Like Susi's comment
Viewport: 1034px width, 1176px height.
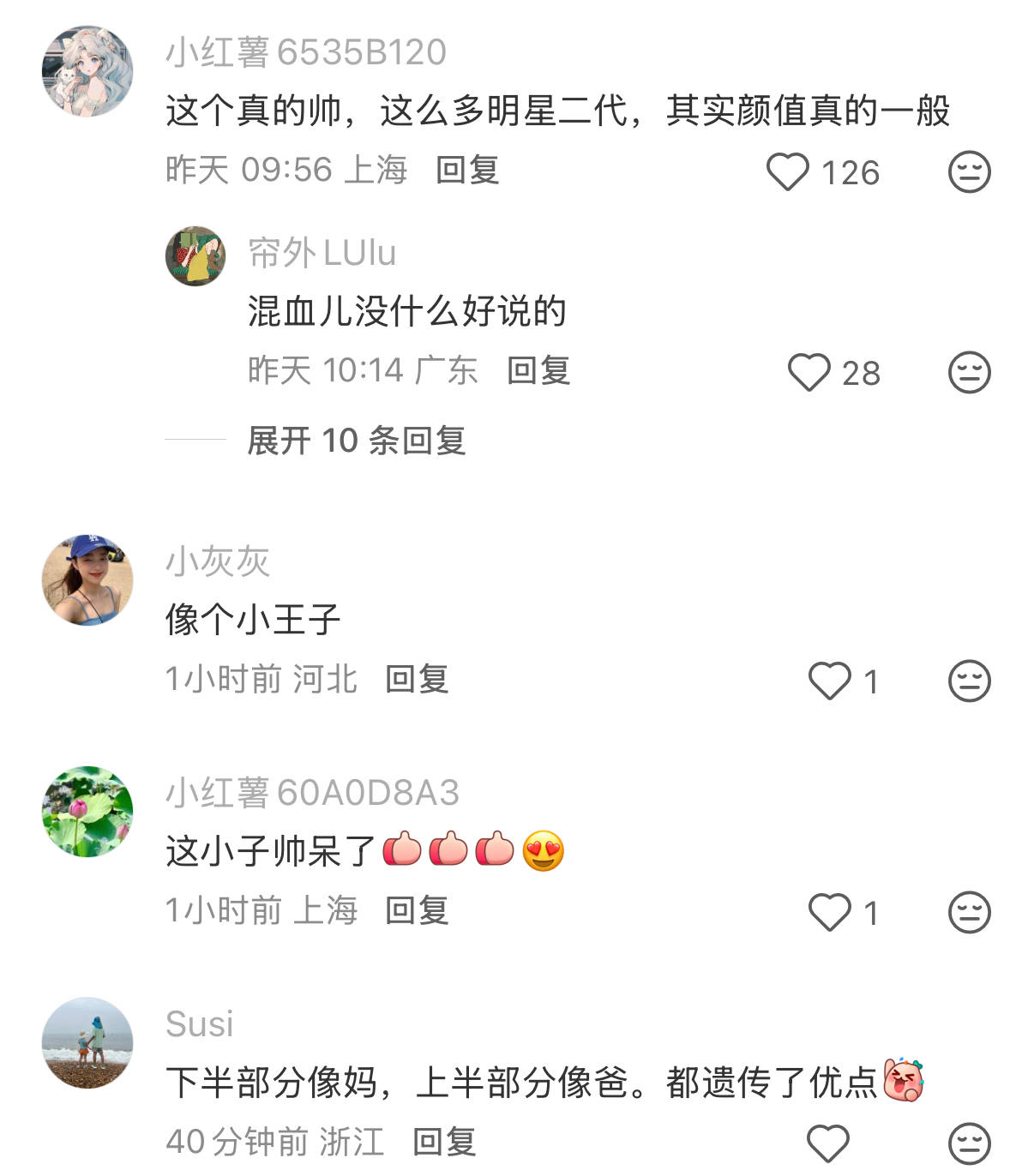828,1143
